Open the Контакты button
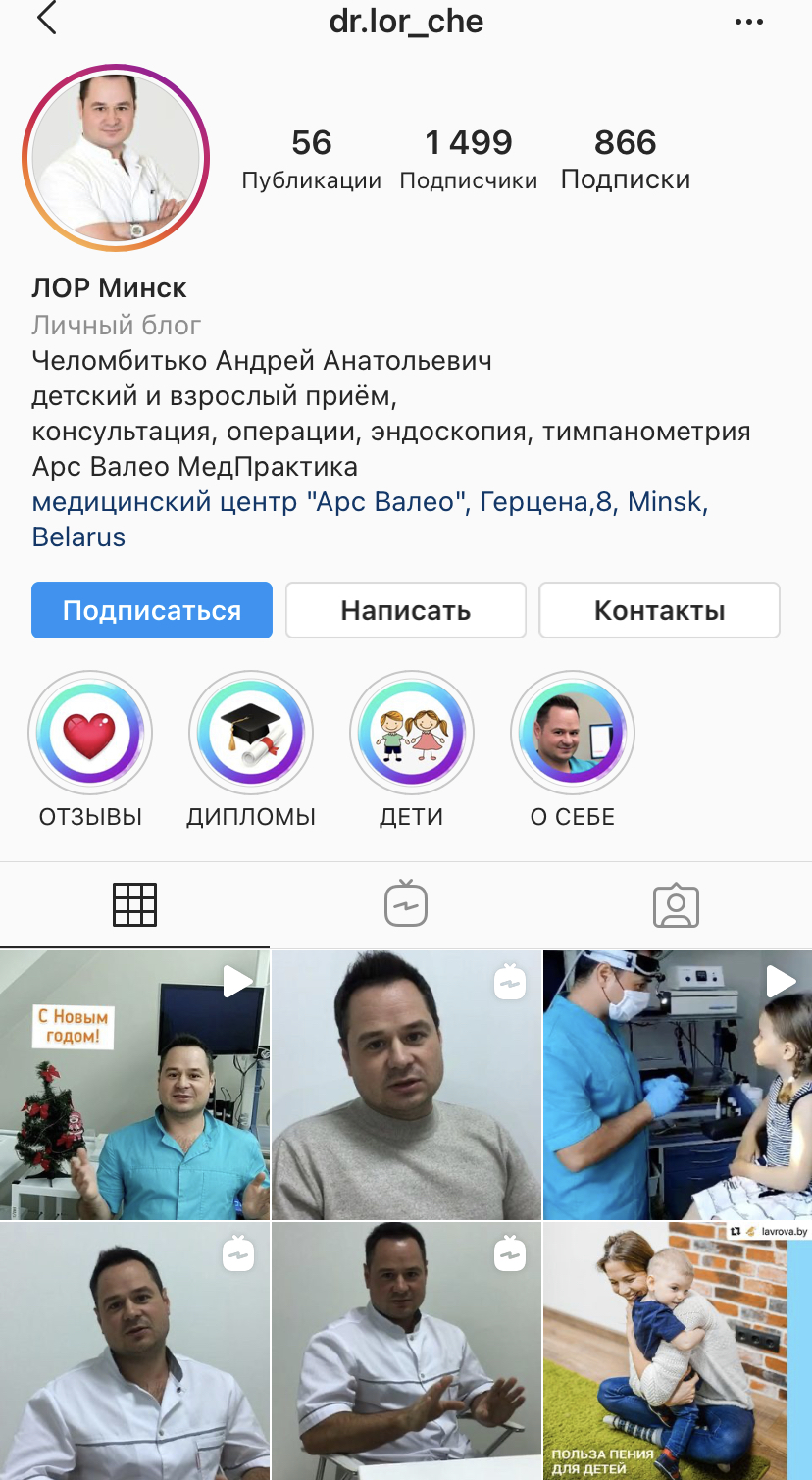Viewport: 812px width, 1480px height. pyautogui.click(x=659, y=610)
